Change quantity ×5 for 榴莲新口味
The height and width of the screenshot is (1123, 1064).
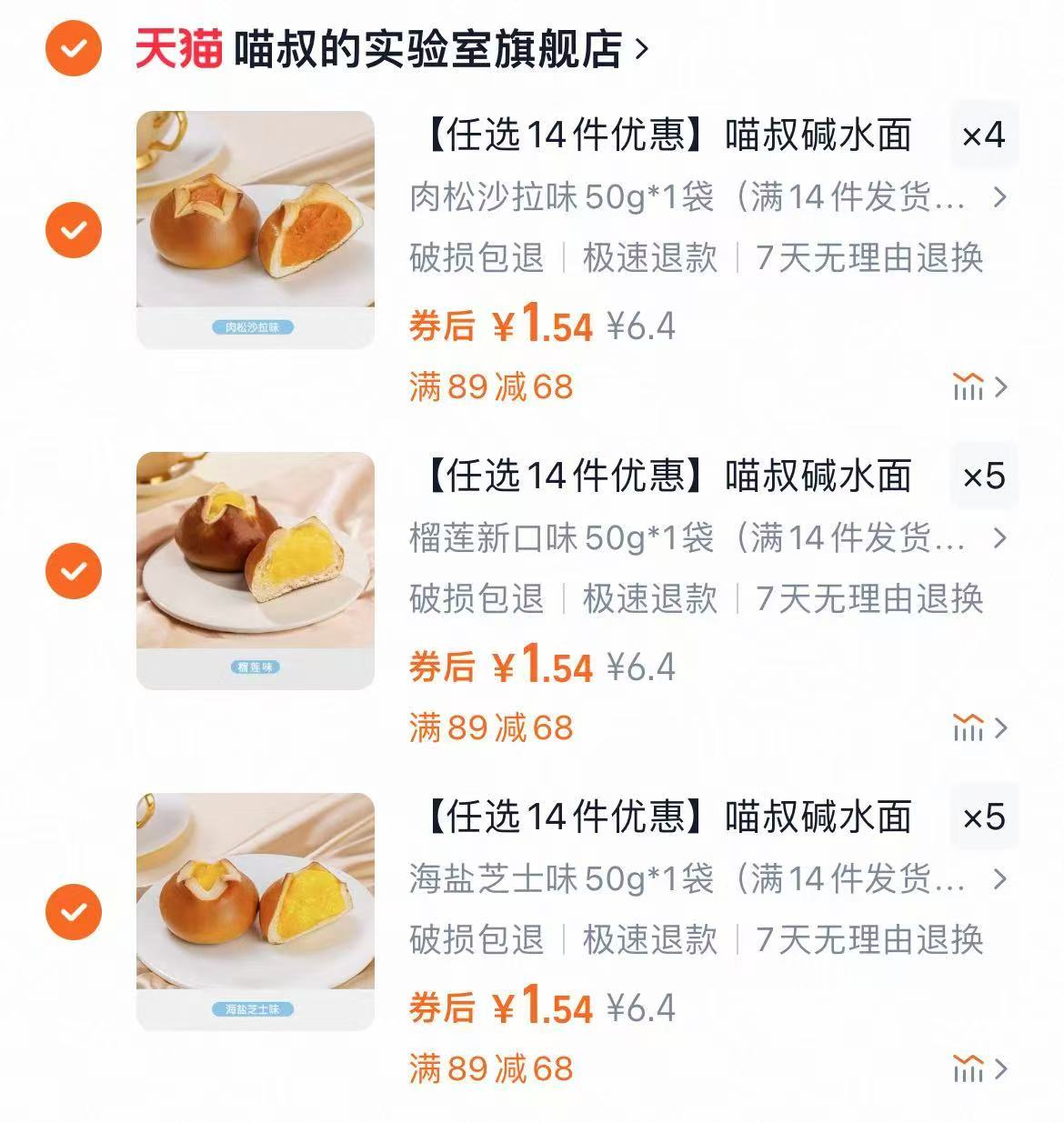pyautogui.click(x=983, y=476)
